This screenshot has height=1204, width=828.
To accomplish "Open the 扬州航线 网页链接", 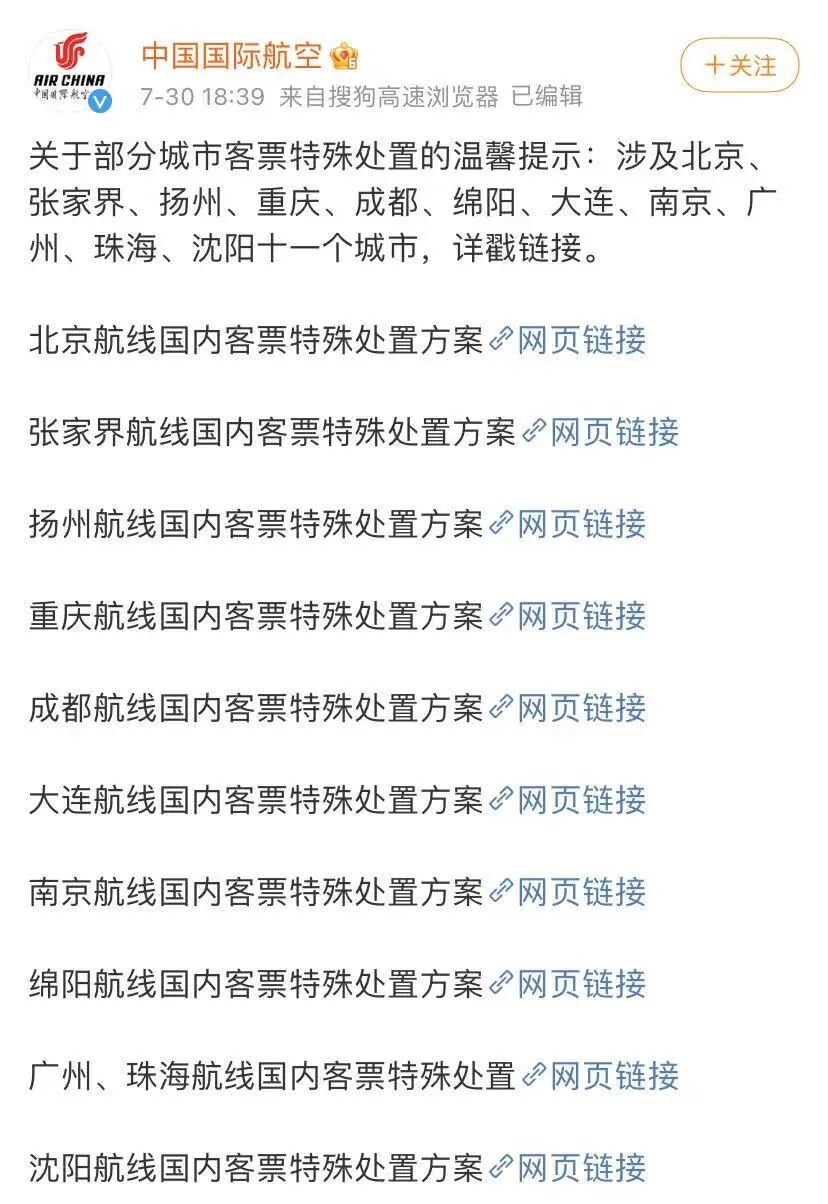I will point(580,525).
